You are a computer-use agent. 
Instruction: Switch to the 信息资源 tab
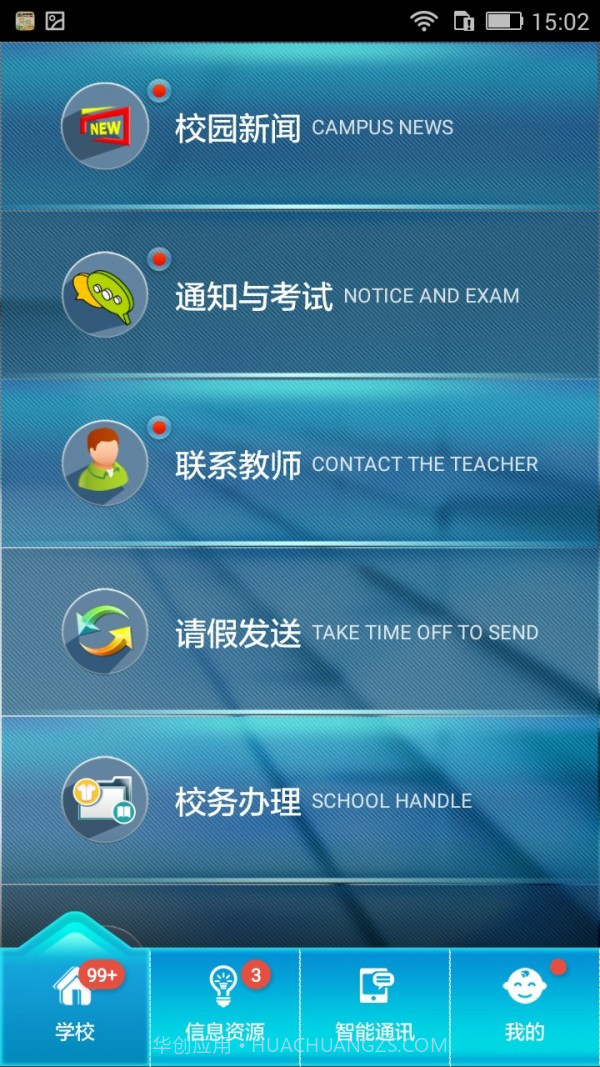225,1005
